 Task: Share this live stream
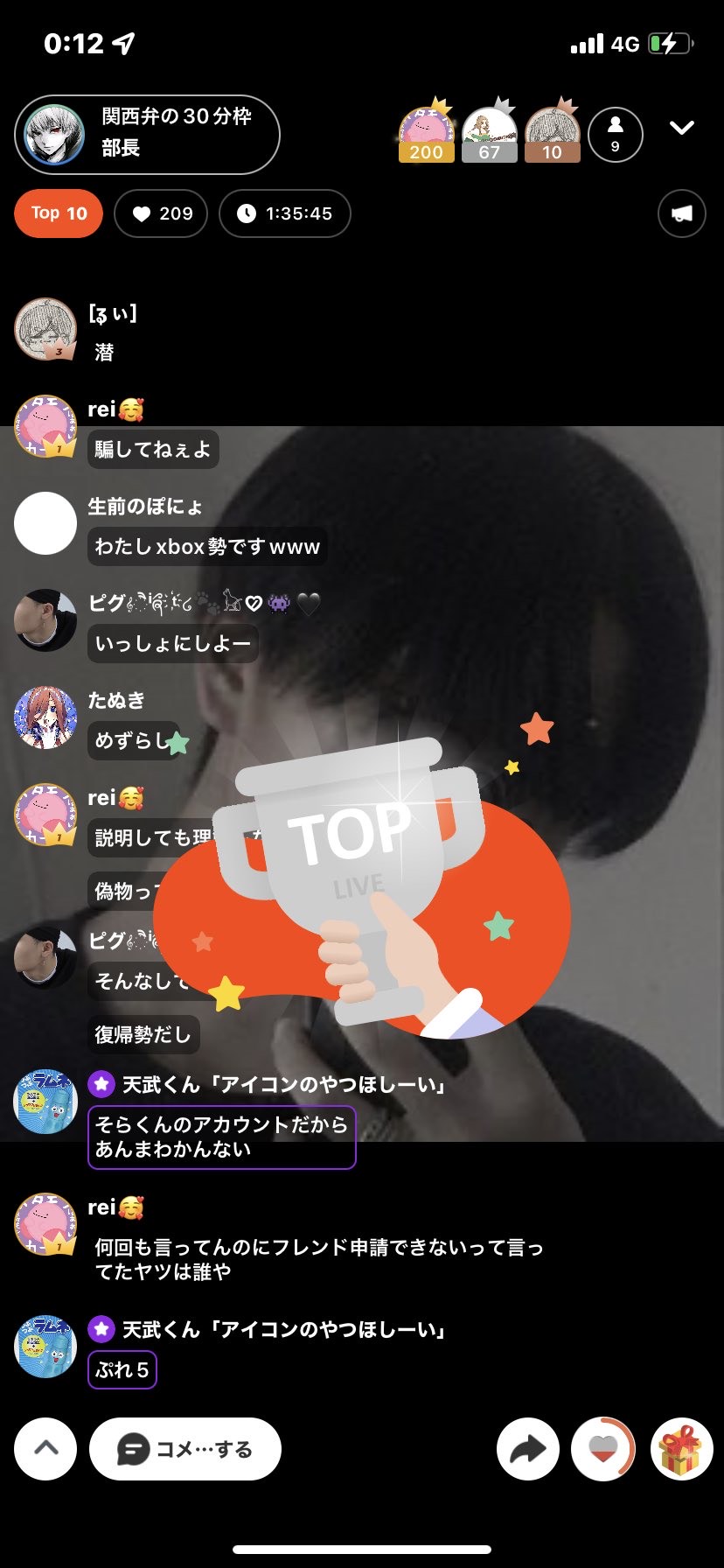pyautogui.click(x=527, y=1449)
